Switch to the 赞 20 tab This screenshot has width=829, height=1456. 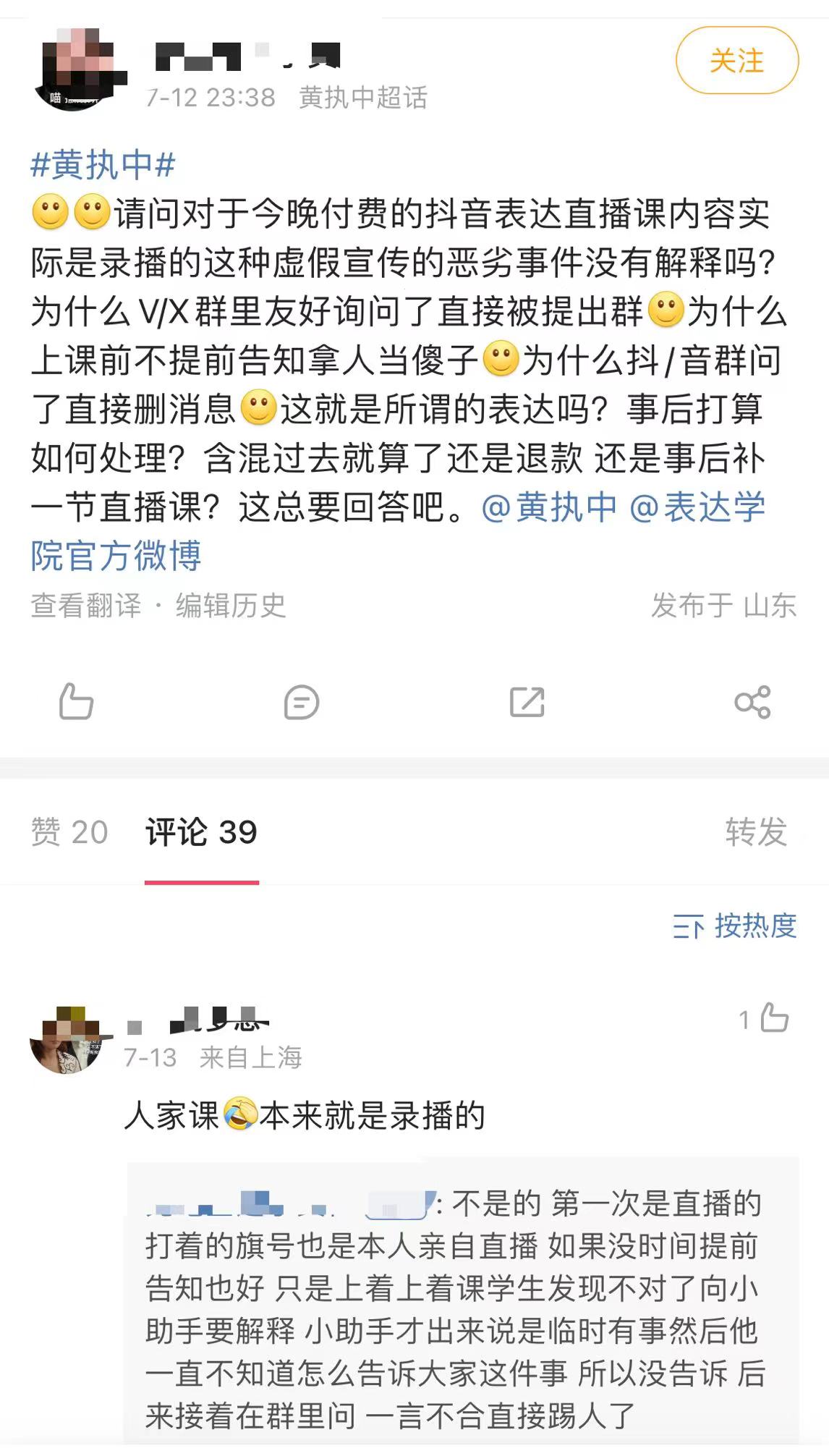[69, 832]
